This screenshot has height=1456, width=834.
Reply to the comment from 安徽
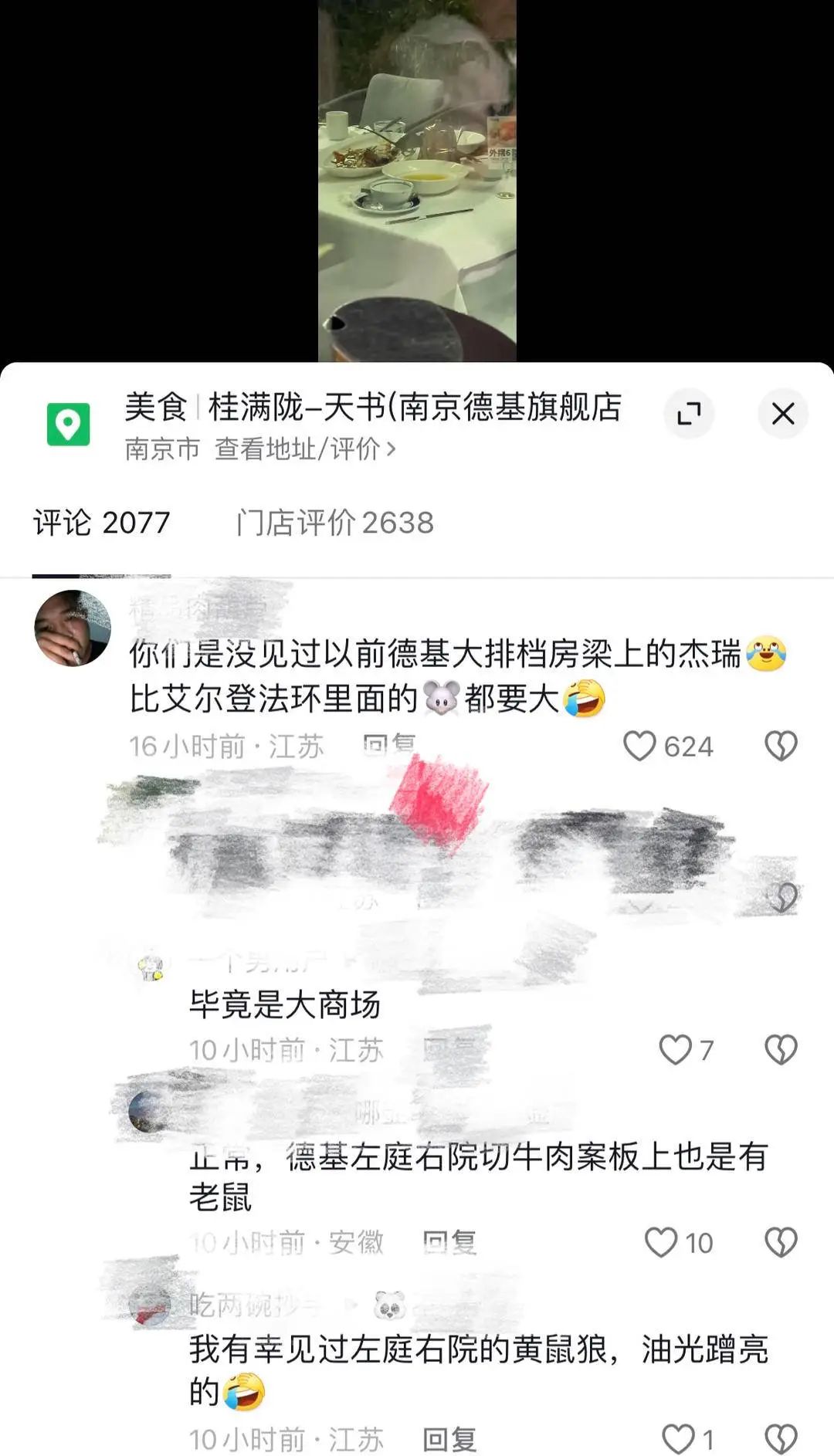pos(449,1242)
